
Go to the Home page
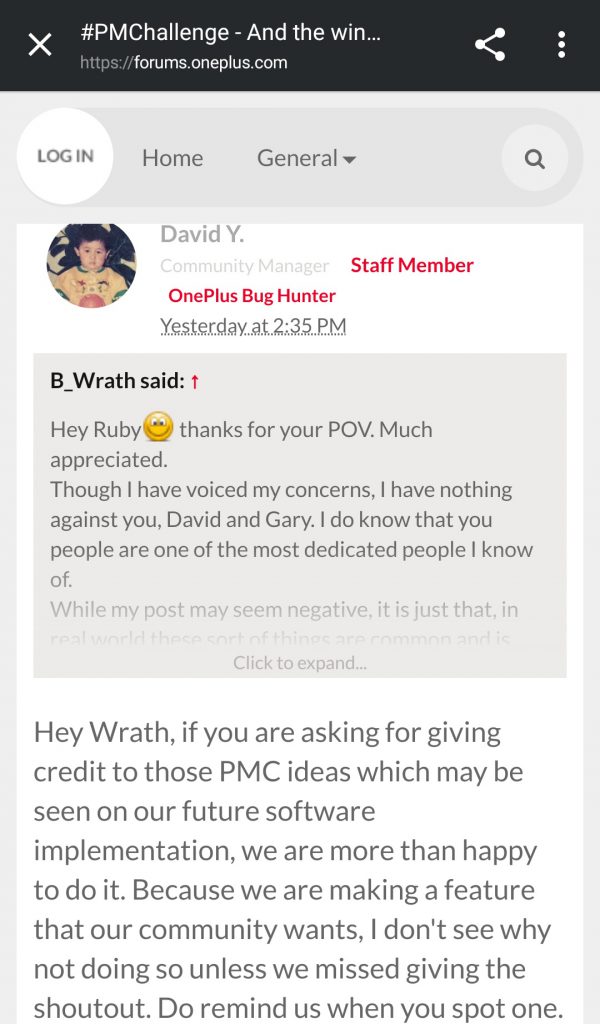tap(172, 158)
